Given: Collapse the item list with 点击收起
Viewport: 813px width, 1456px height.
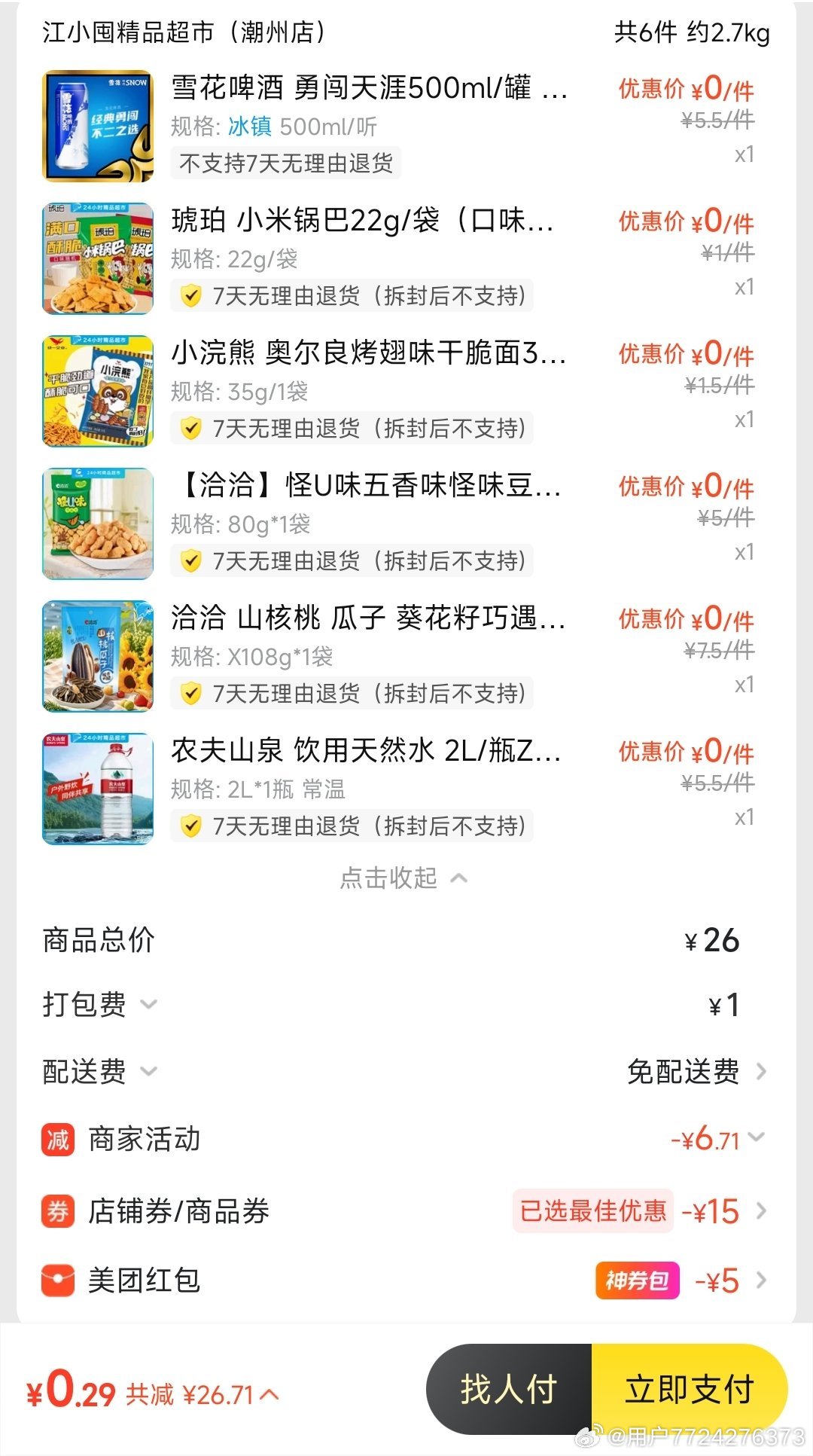Looking at the screenshot, I should [403, 878].
